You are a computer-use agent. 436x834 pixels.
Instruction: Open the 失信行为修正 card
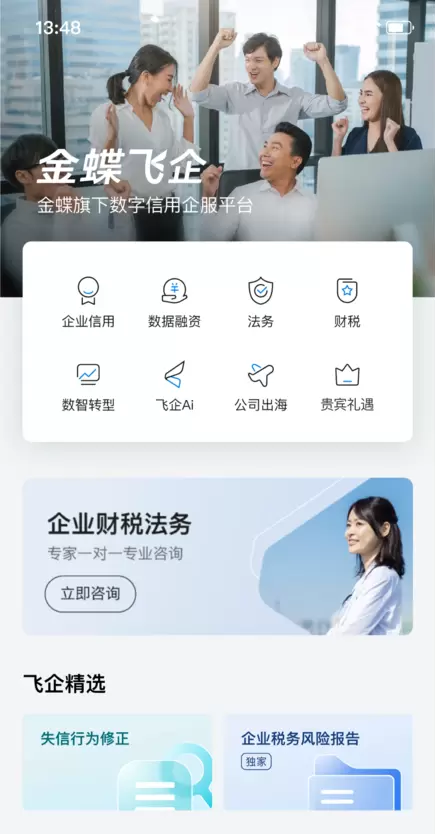[117, 762]
